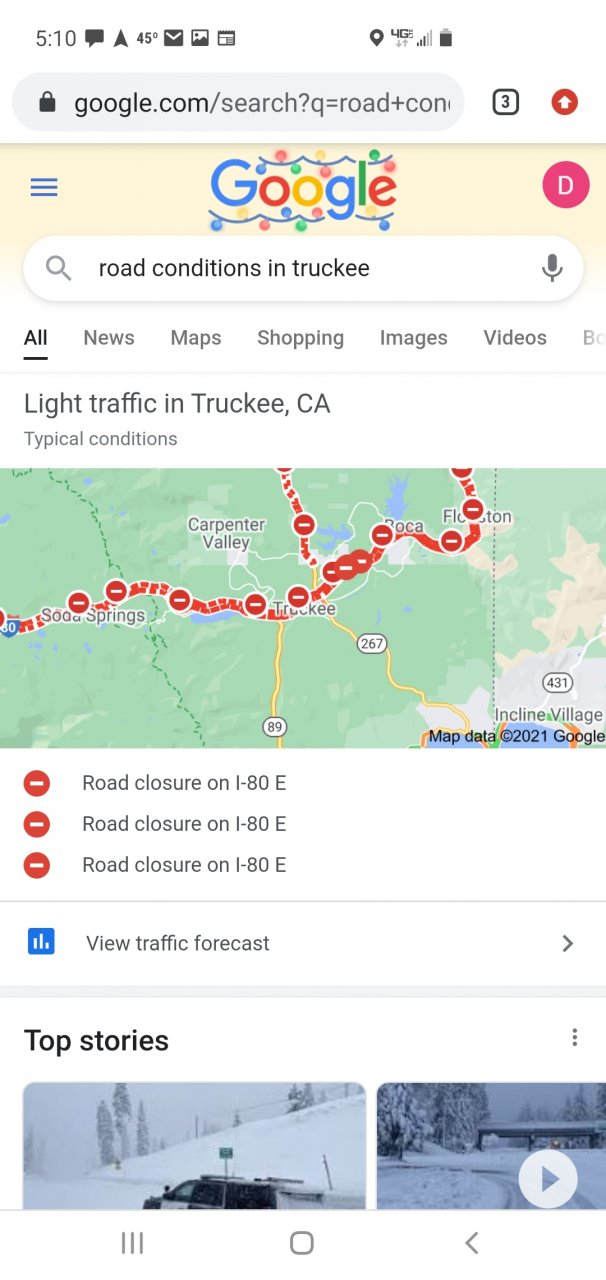606x1280 pixels.
Task: Open the tab switcher showing 3 tabs
Action: 506,102
